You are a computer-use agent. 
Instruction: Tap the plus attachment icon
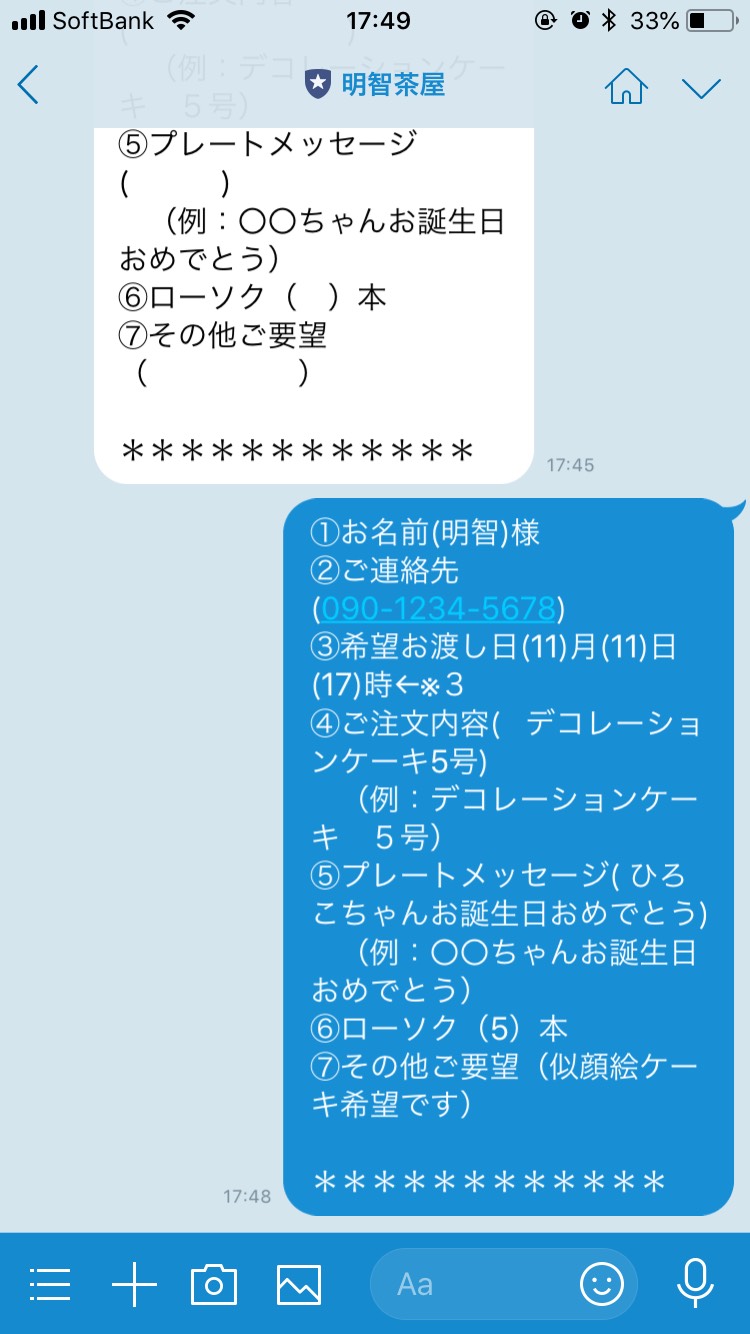(134, 1284)
